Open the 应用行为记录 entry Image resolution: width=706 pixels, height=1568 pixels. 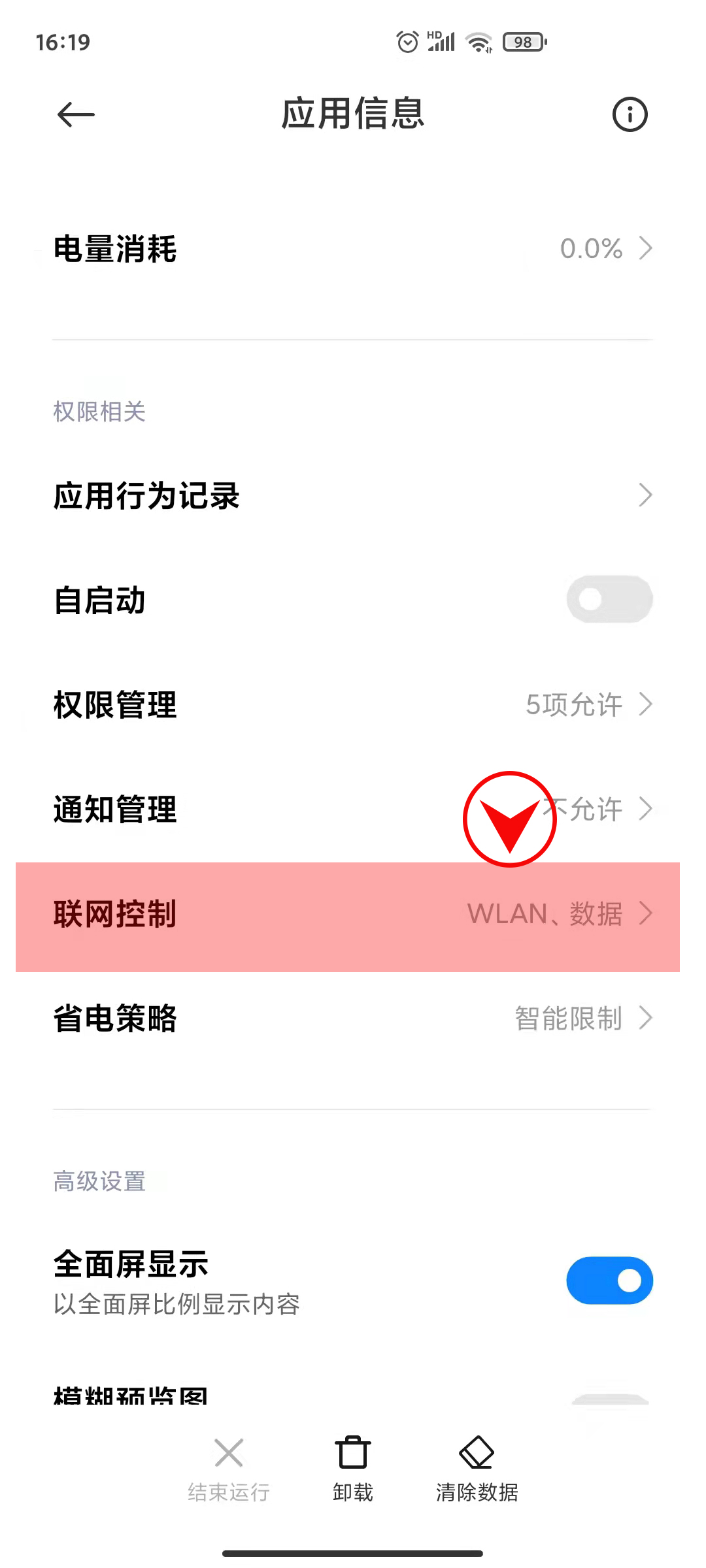[353, 495]
